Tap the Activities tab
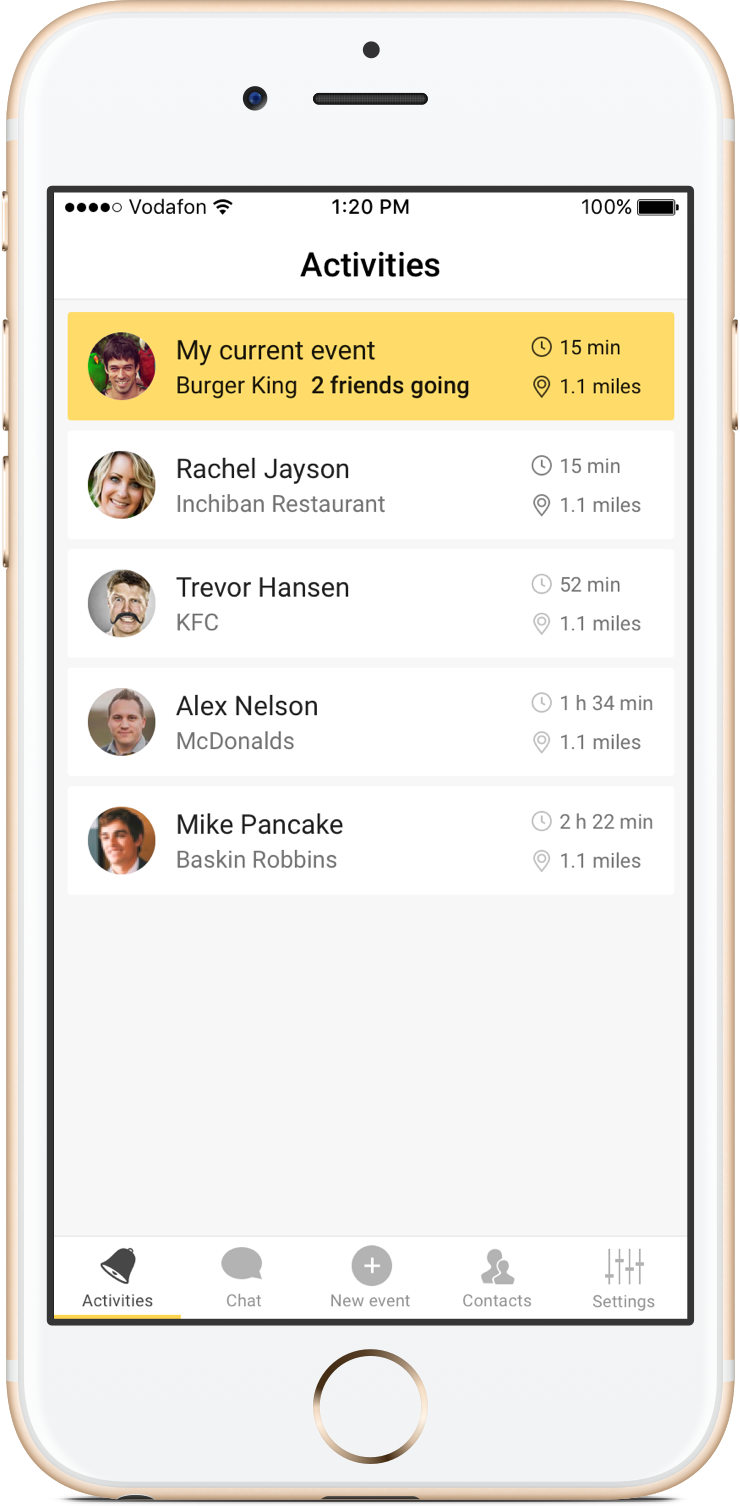Screen dimensions: 740x1506 coord(118,1278)
